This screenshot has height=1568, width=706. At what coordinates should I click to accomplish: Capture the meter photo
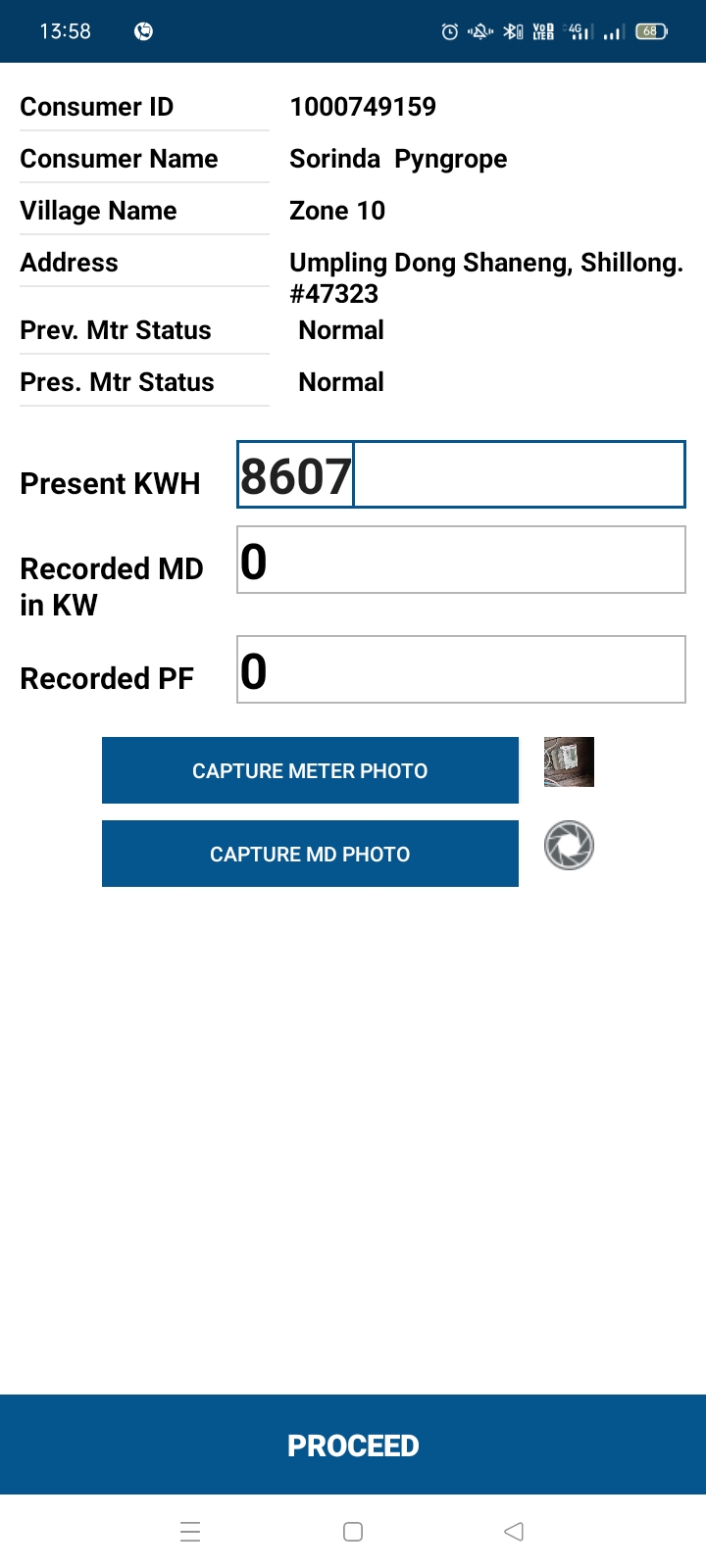point(310,770)
